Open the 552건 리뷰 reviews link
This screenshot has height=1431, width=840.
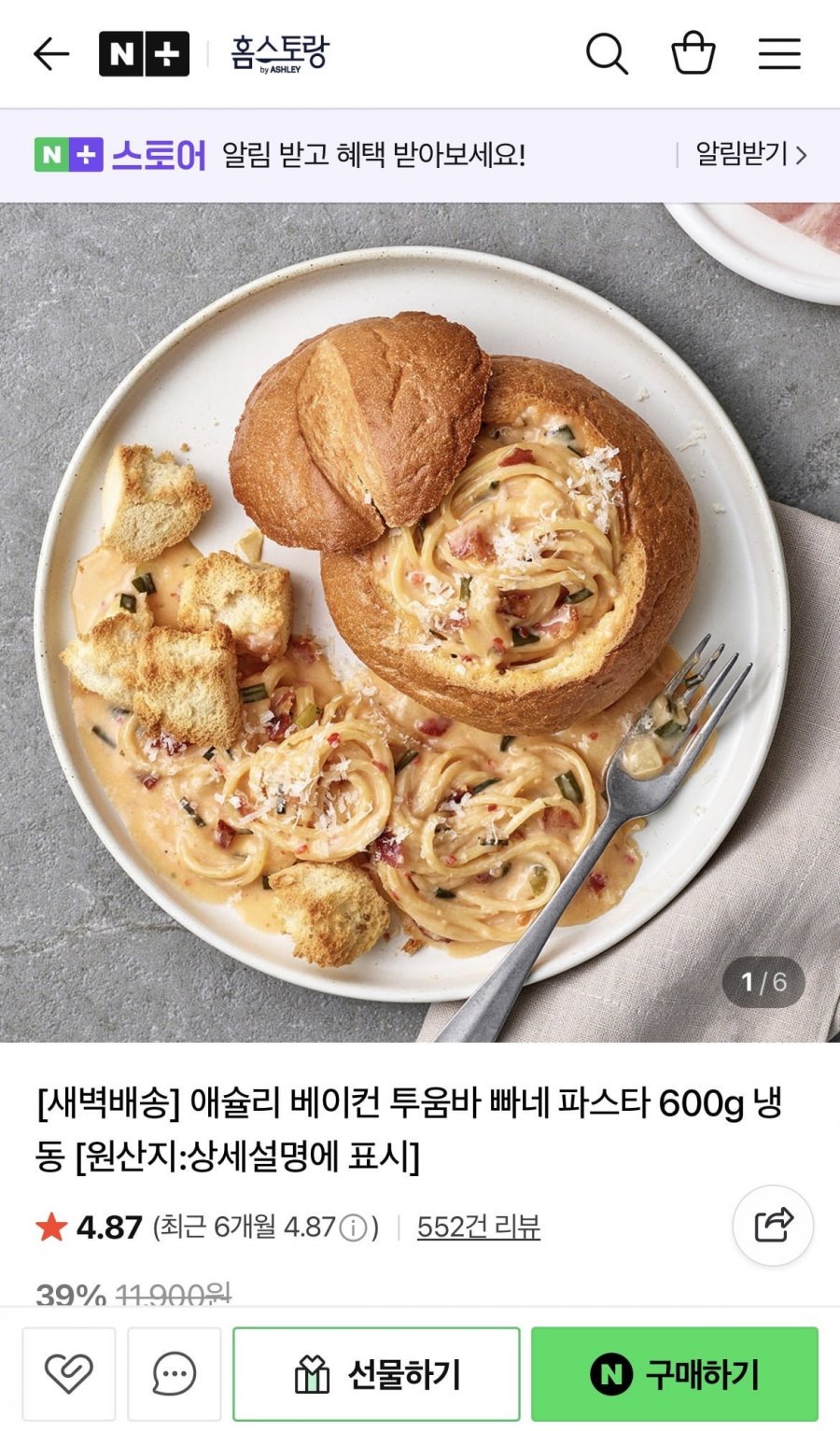point(479,1227)
